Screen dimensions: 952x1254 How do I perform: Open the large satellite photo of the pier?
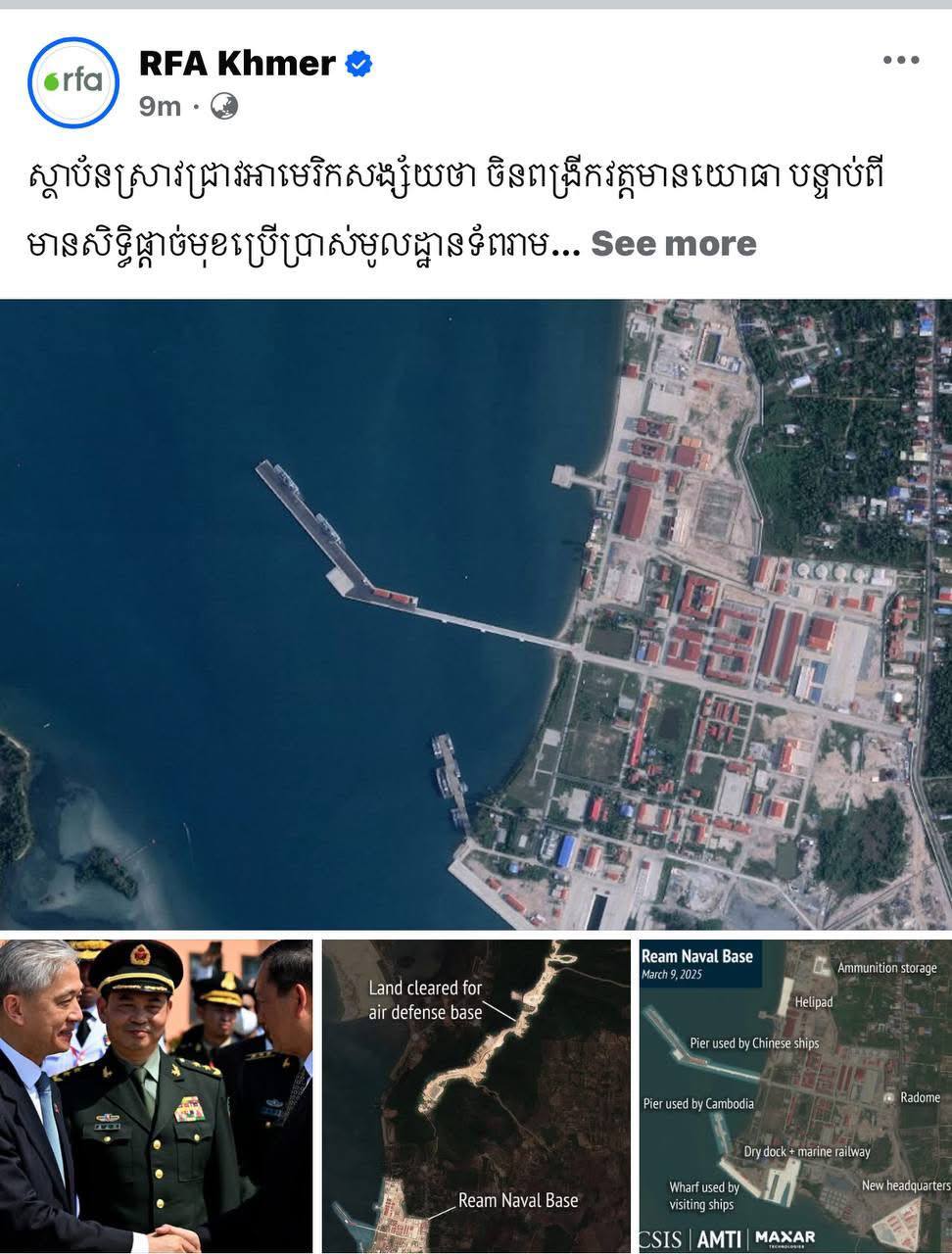click(476, 614)
